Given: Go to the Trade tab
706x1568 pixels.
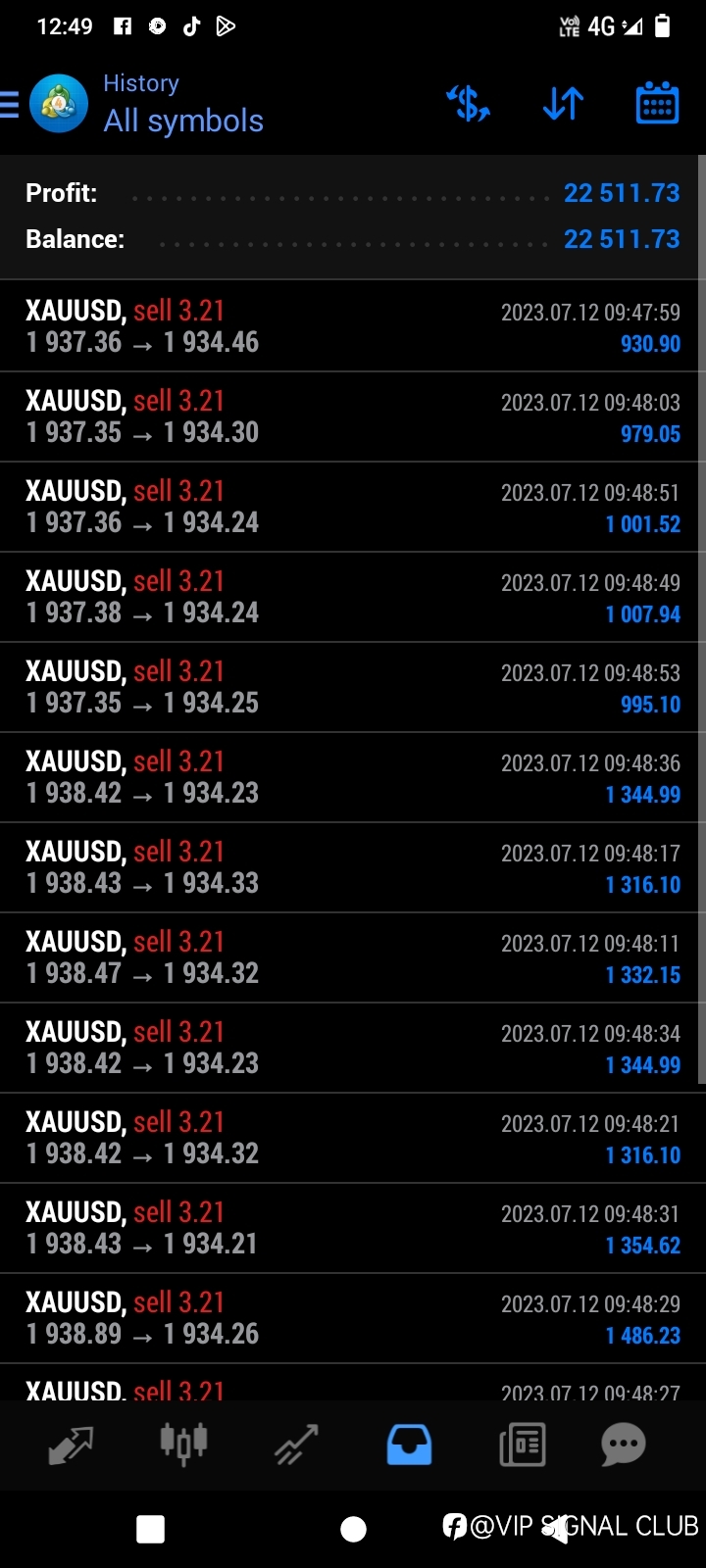Looking at the screenshot, I should (x=296, y=1445).
